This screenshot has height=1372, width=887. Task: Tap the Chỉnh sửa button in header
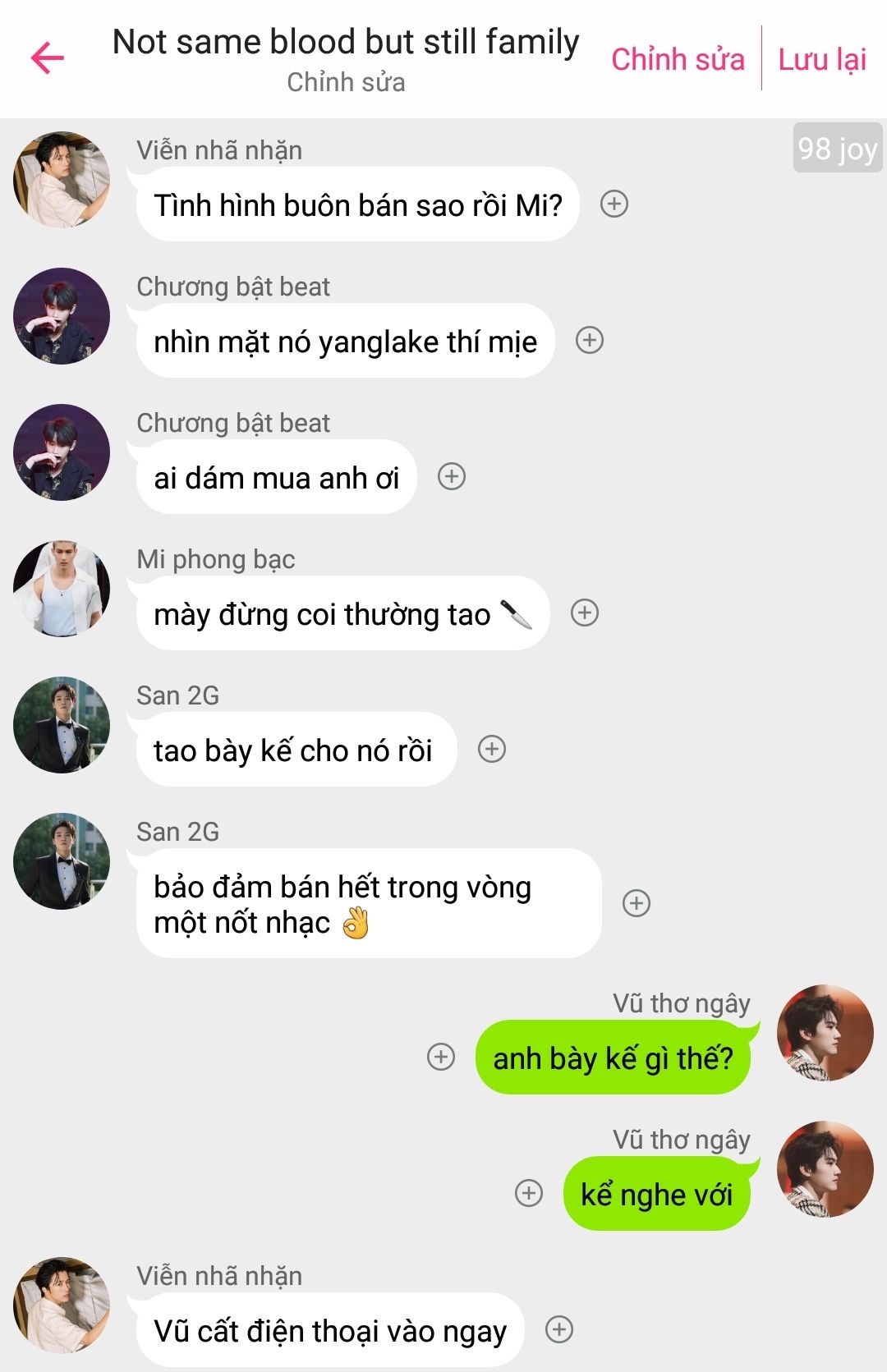(x=678, y=59)
